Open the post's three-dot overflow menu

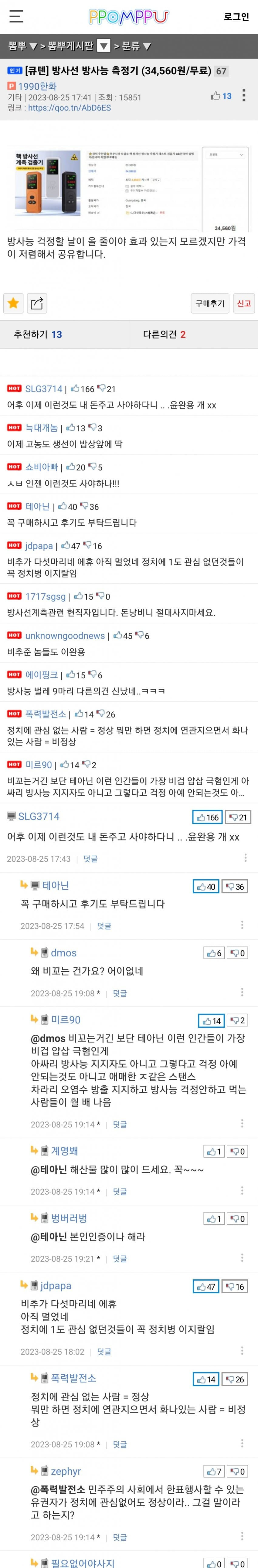click(x=243, y=96)
